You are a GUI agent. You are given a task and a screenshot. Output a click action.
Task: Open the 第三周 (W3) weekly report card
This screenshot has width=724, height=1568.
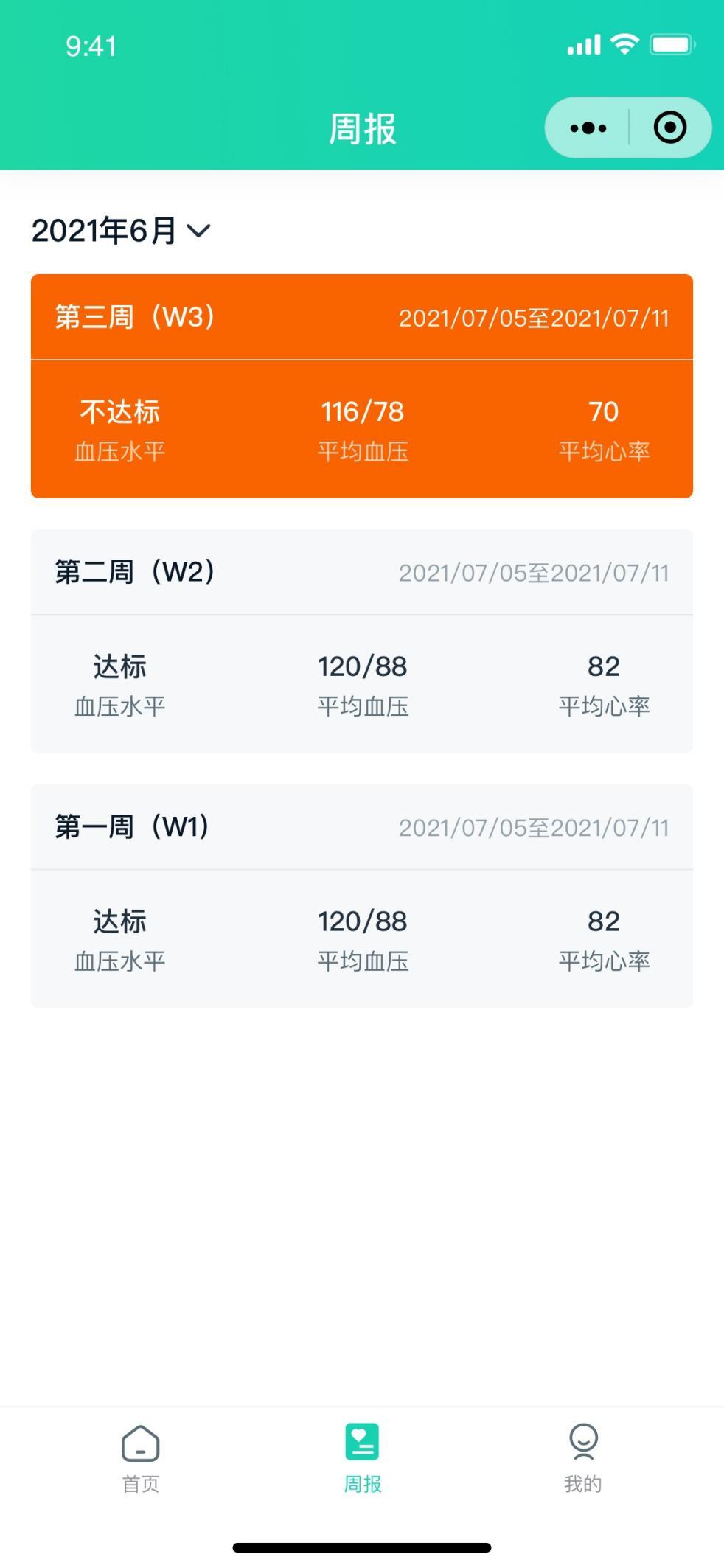(361, 386)
